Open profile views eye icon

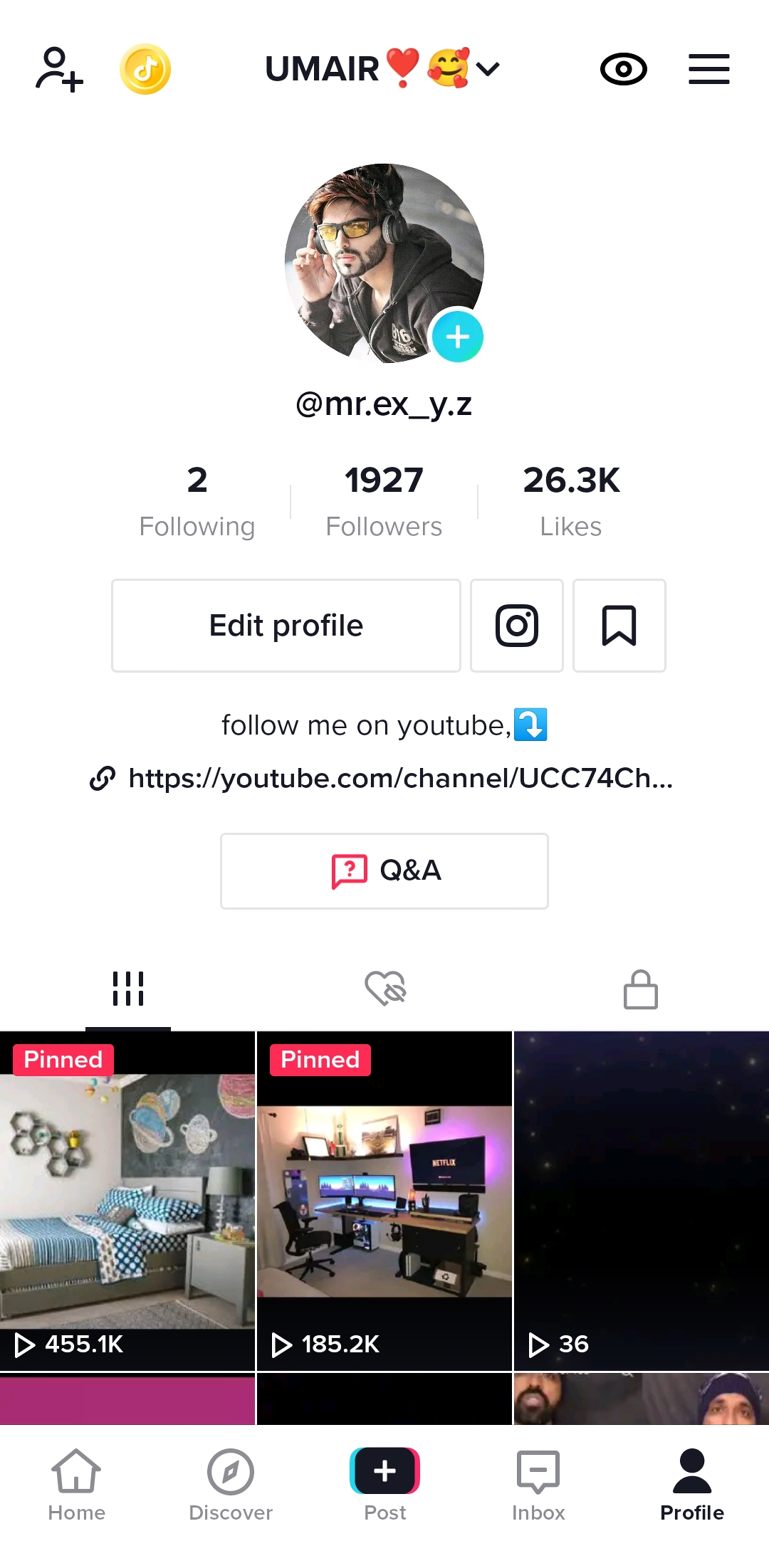pos(623,69)
